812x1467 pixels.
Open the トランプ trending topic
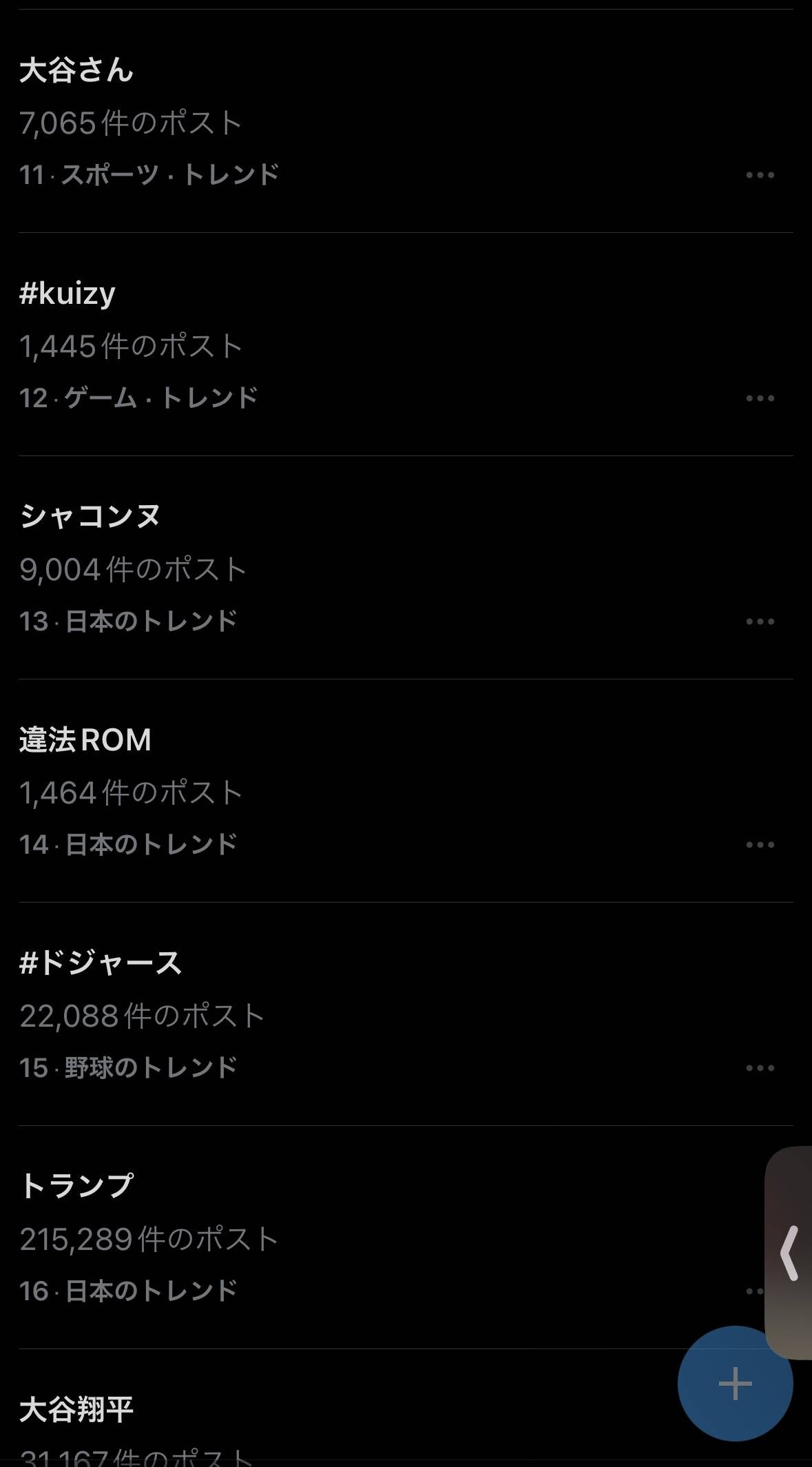coord(76,1187)
